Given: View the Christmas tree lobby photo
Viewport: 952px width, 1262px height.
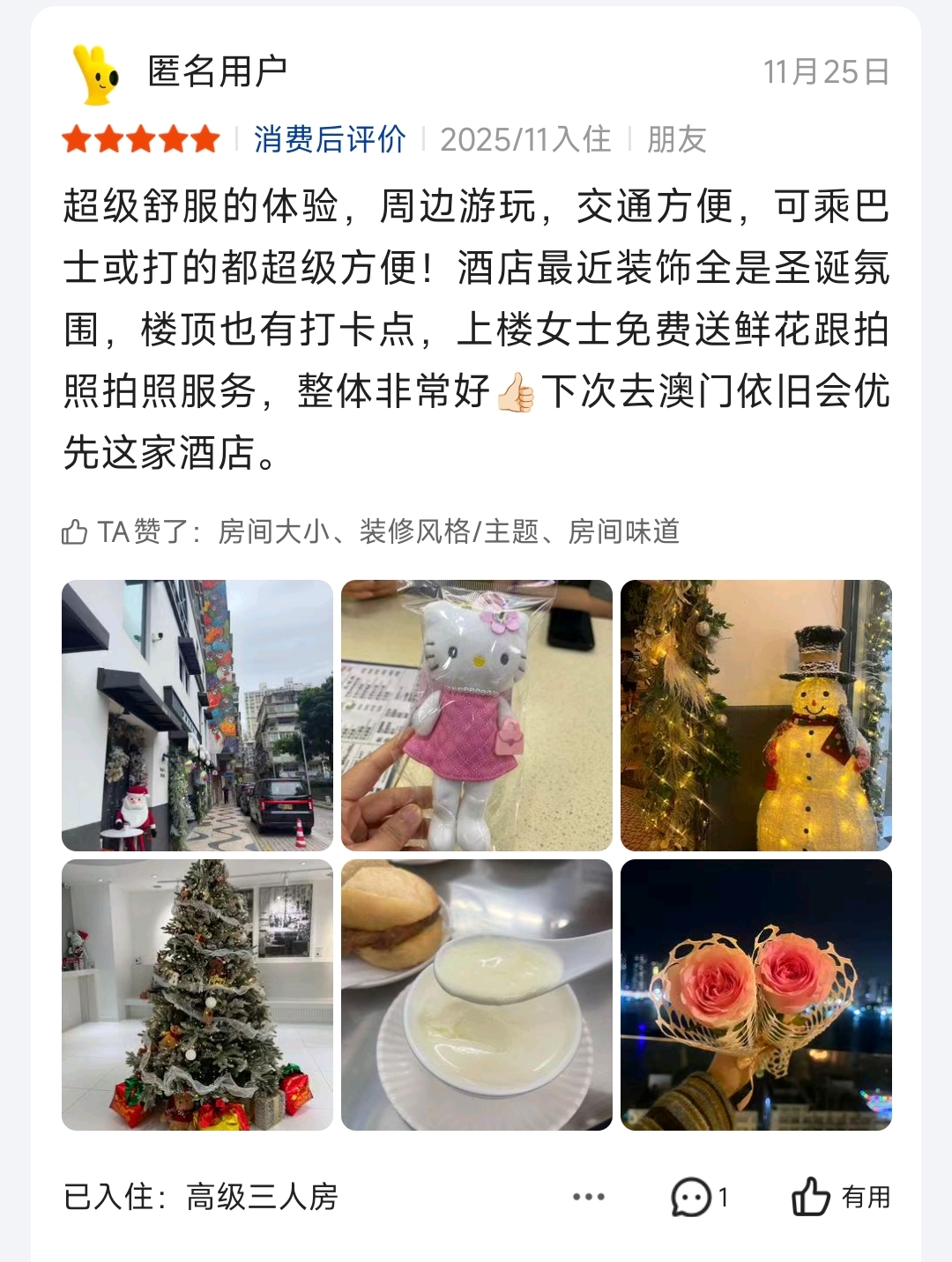Looking at the screenshot, I should (197, 994).
